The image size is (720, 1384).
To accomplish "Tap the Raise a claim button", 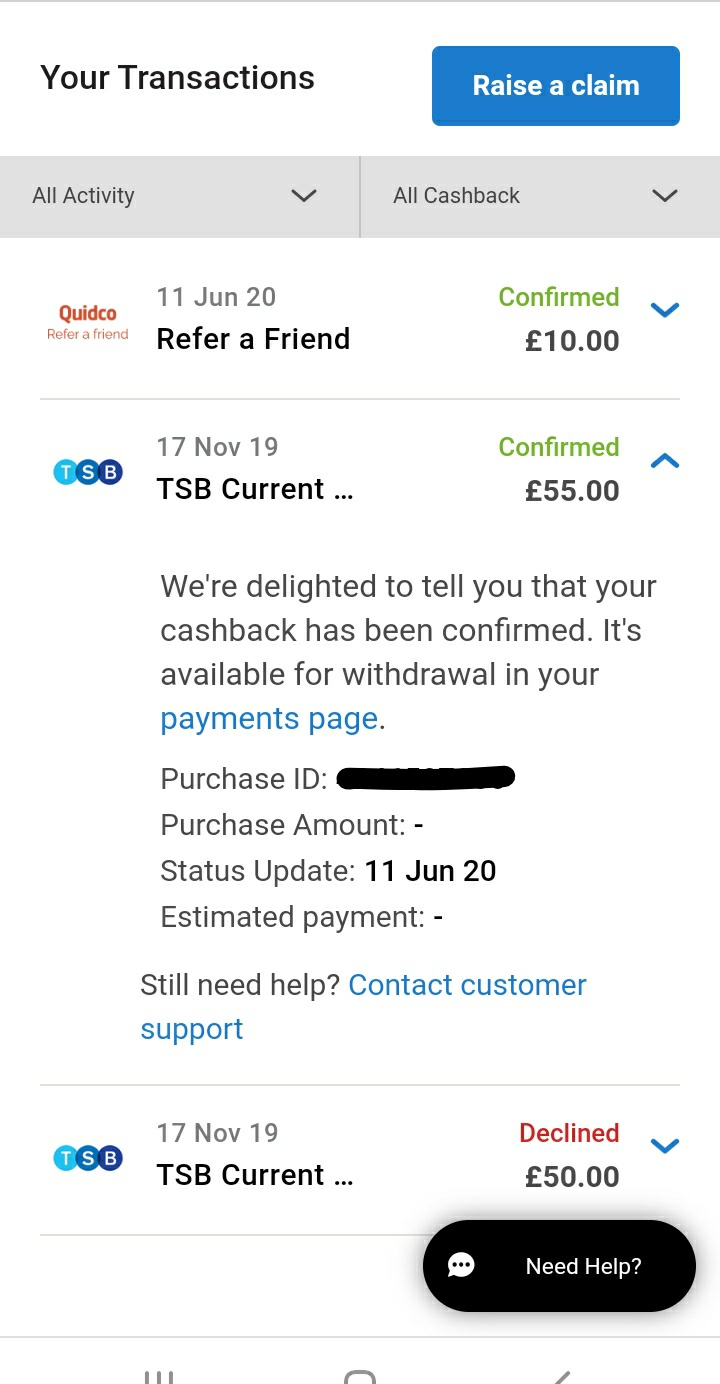I will pyautogui.click(x=556, y=86).
